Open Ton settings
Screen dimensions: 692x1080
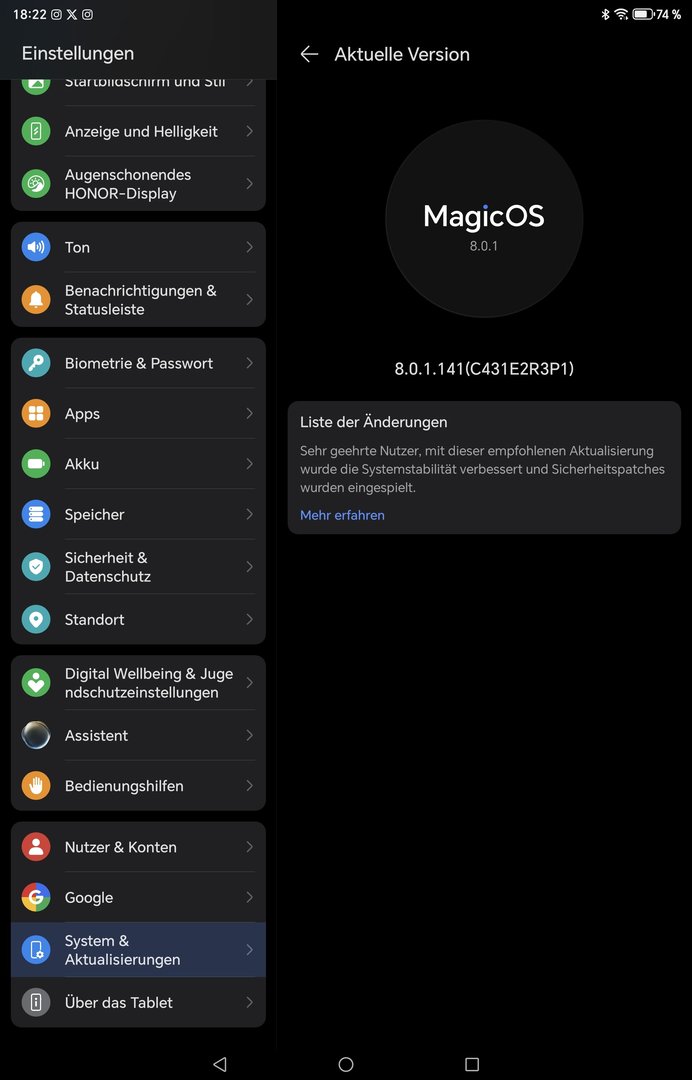click(x=140, y=247)
